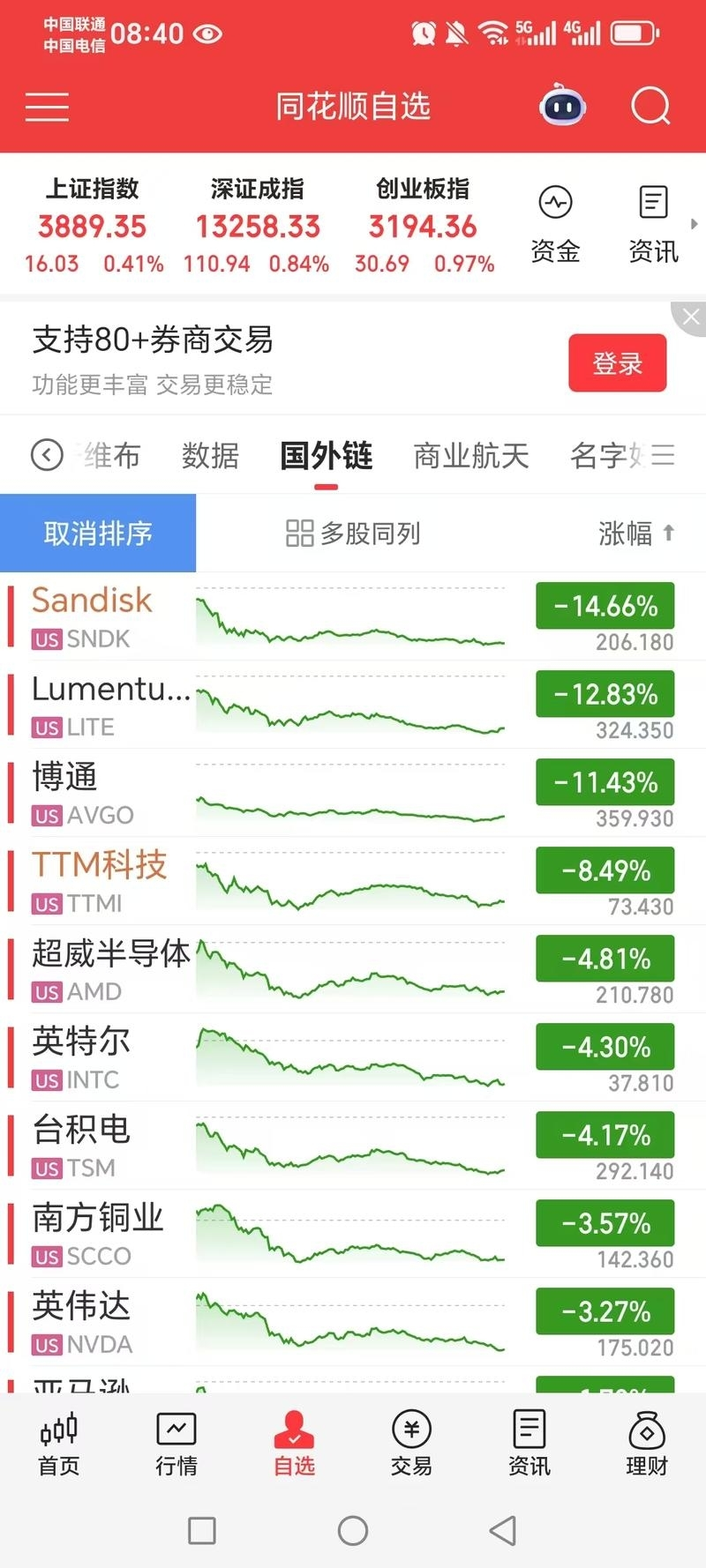The height and width of the screenshot is (1568, 706).
Task: Tap the left chevron to scroll tab list
Action: click(x=46, y=456)
